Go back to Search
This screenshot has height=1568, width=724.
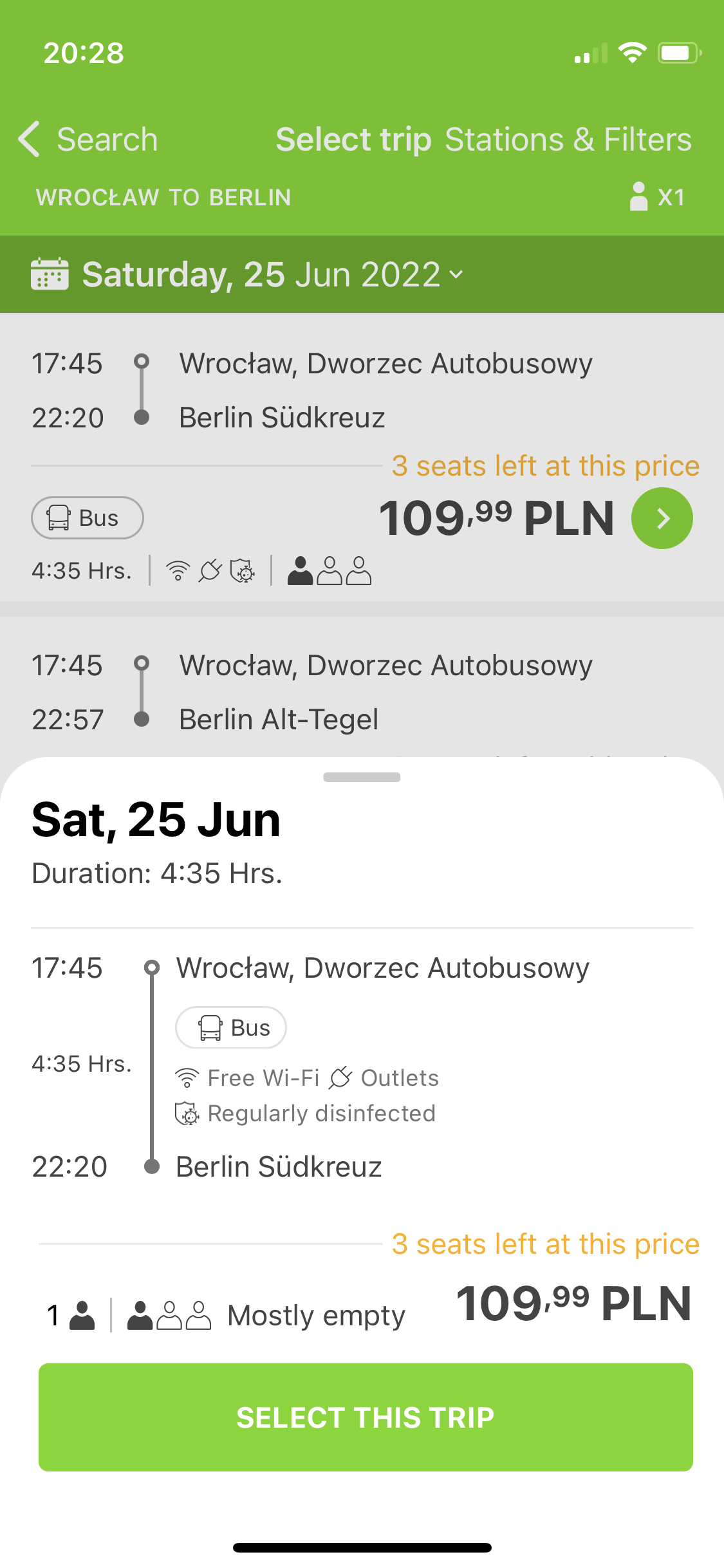pyautogui.click(x=88, y=139)
